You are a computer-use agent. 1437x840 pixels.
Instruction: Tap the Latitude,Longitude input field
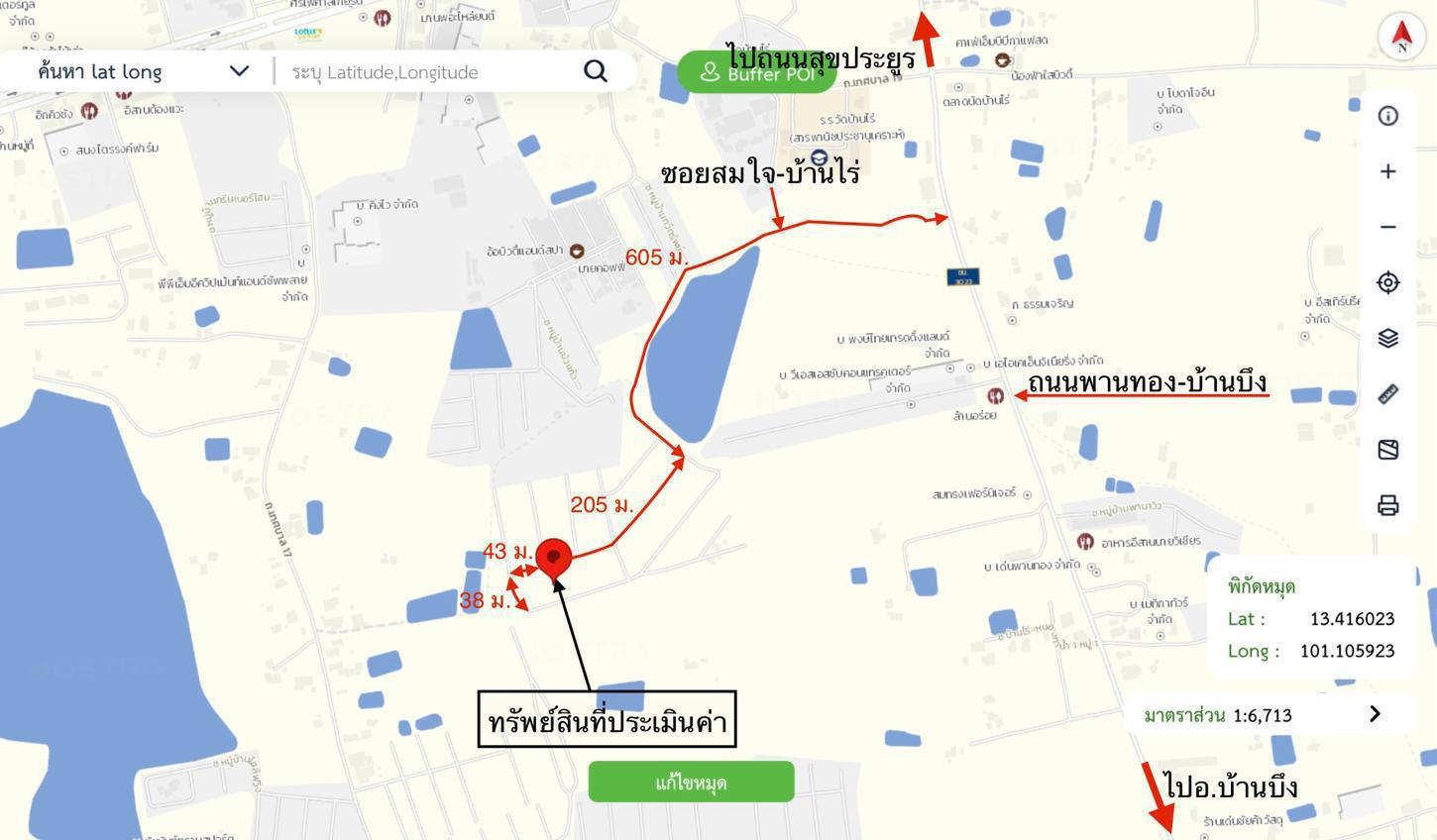point(431,71)
